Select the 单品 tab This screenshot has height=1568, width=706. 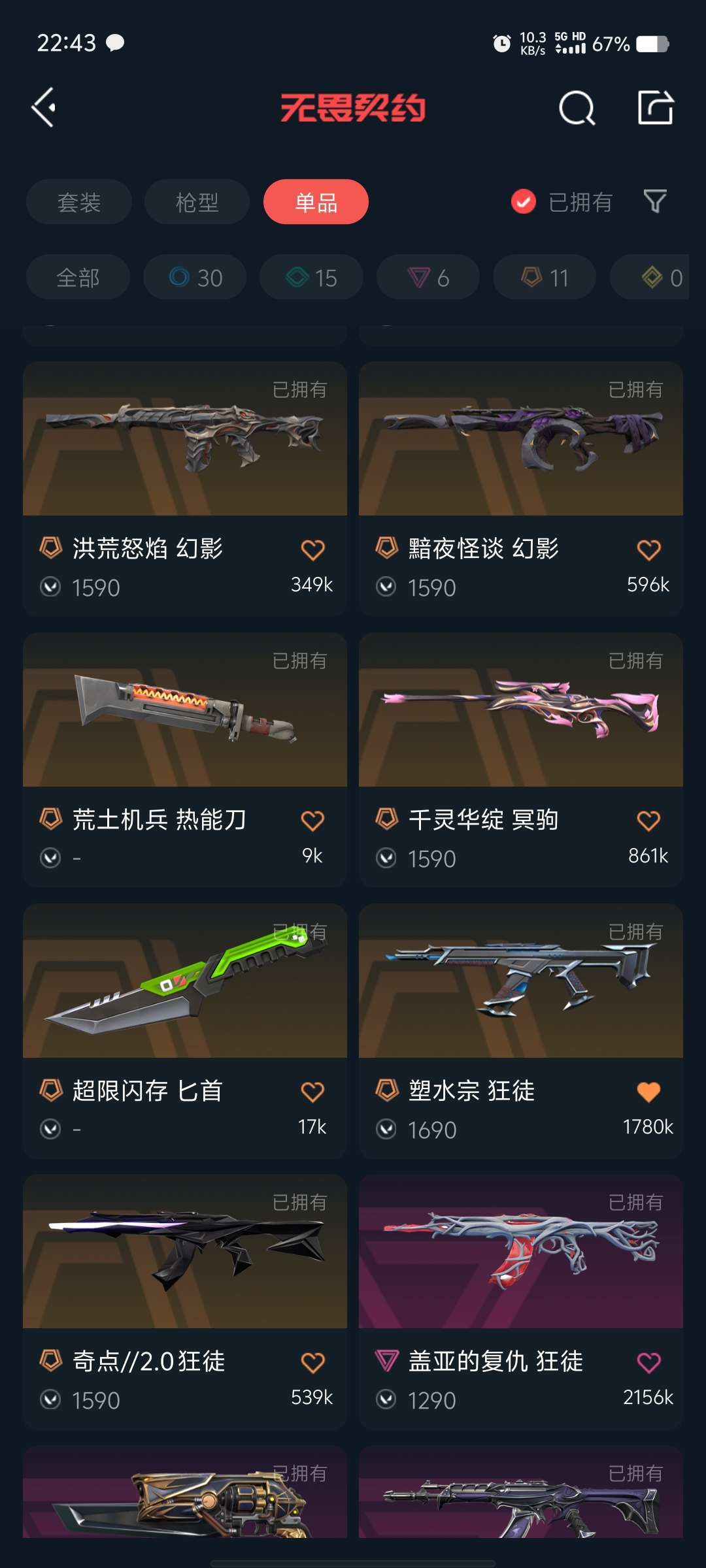(316, 202)
